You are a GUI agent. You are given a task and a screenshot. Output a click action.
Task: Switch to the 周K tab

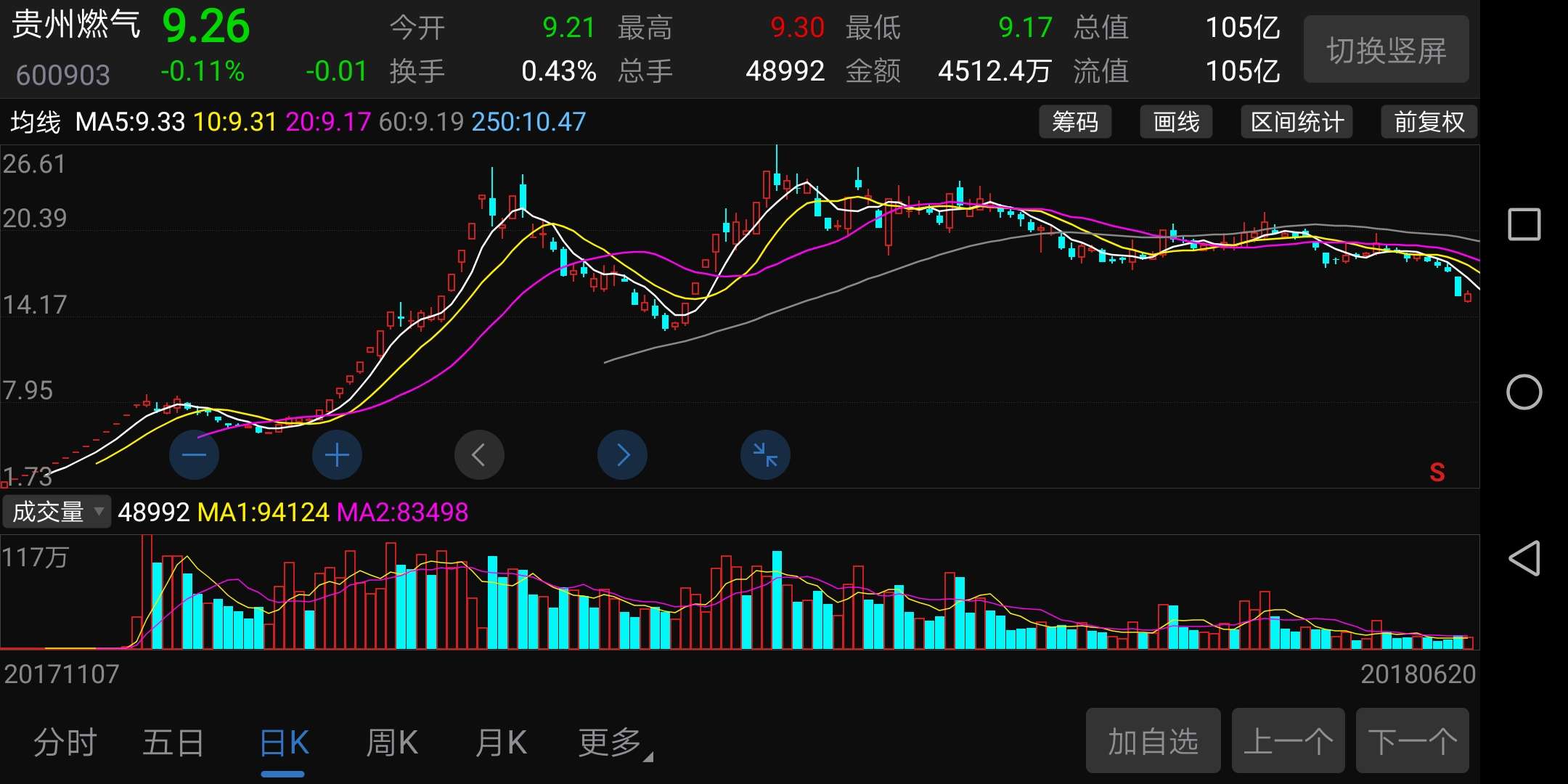pyautogui.click(x=392, y=743)
